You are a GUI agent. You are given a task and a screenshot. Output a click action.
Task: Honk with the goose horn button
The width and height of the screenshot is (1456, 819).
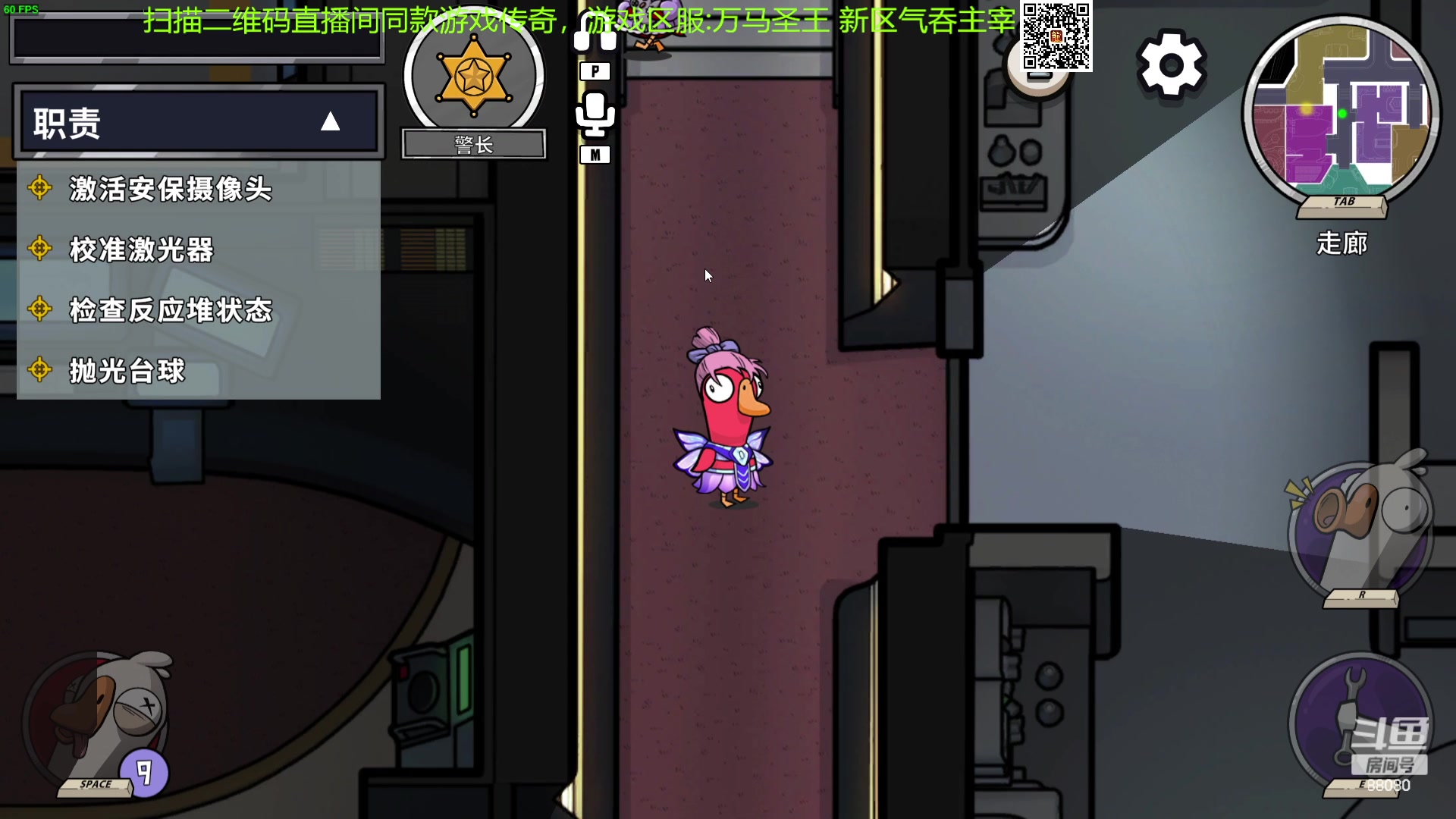[x=1360, y=531]
